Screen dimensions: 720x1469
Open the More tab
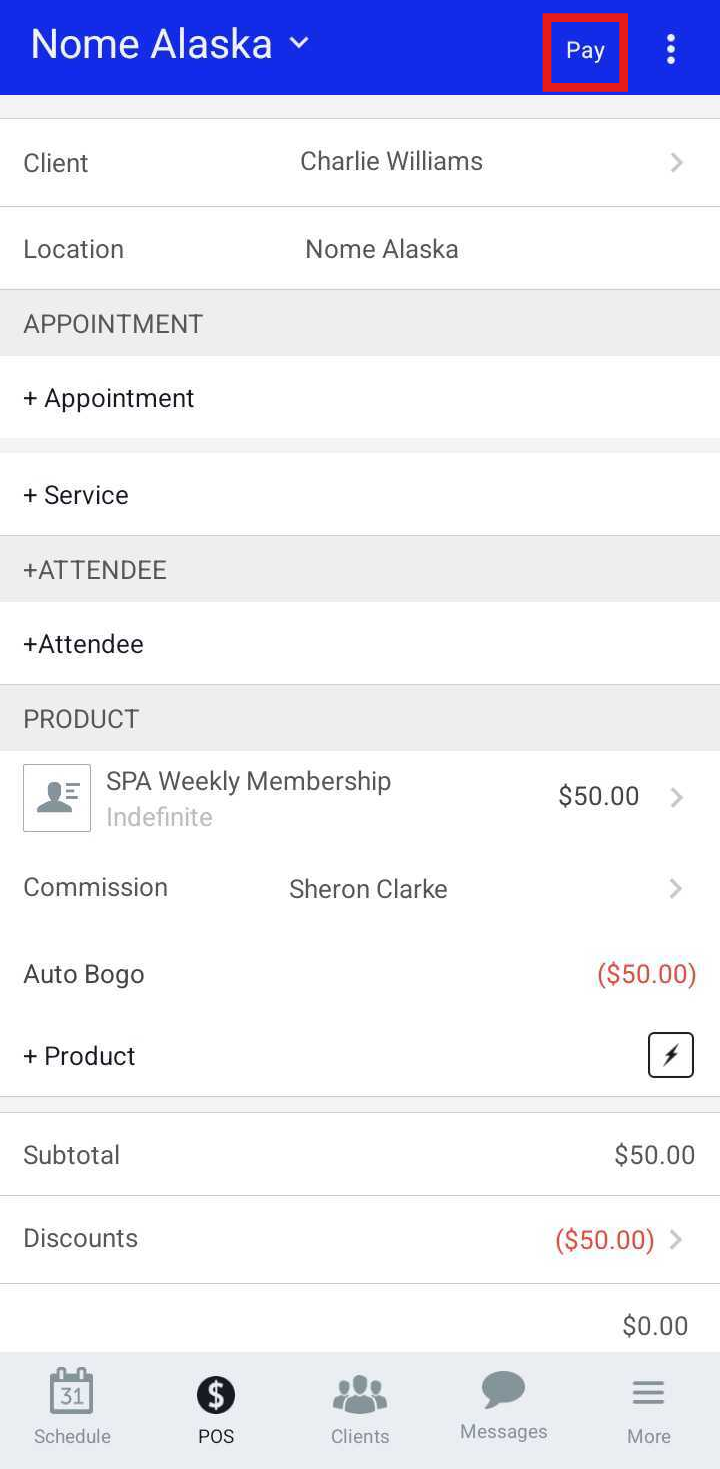coord(648,1407)
